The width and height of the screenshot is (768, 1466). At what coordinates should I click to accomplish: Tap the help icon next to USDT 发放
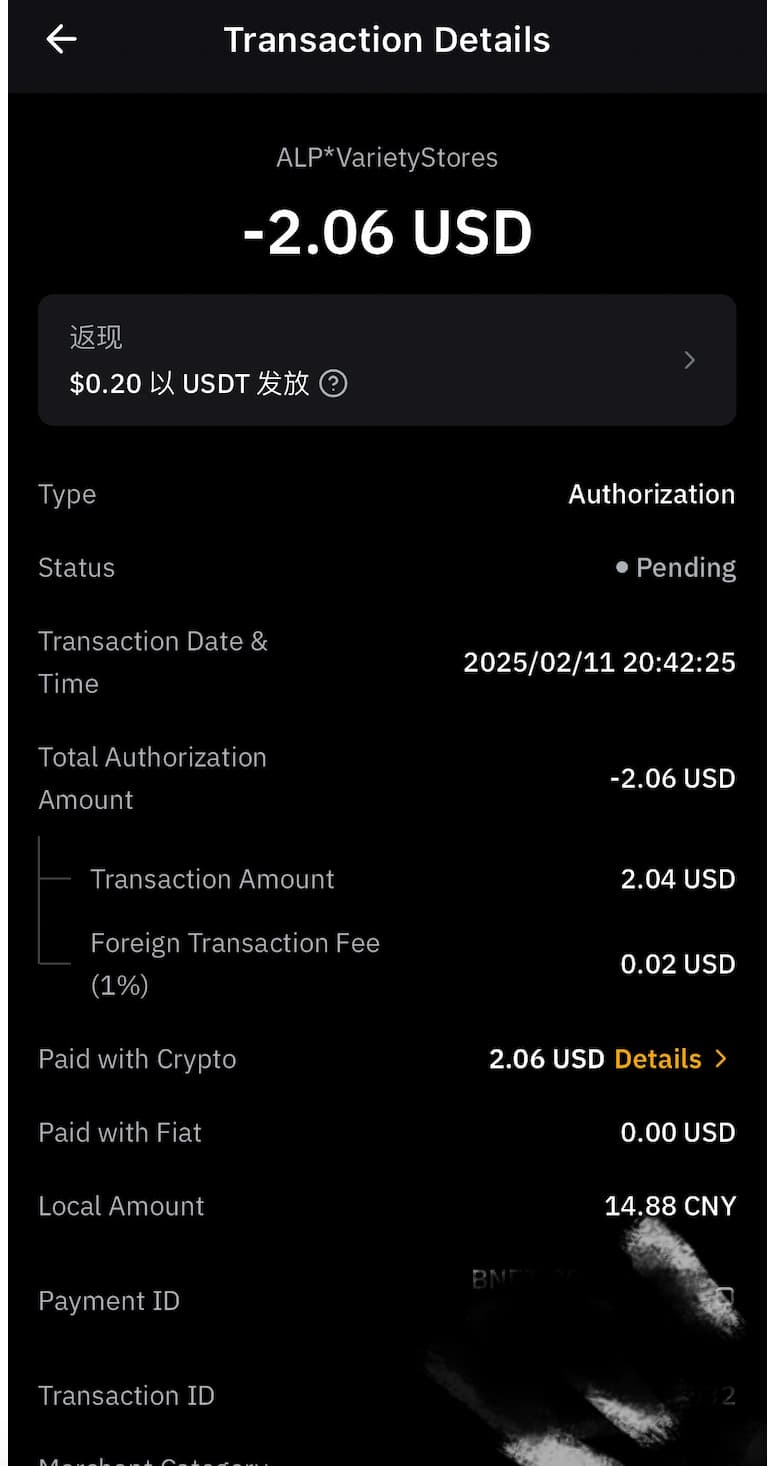[x=333, y=384]
